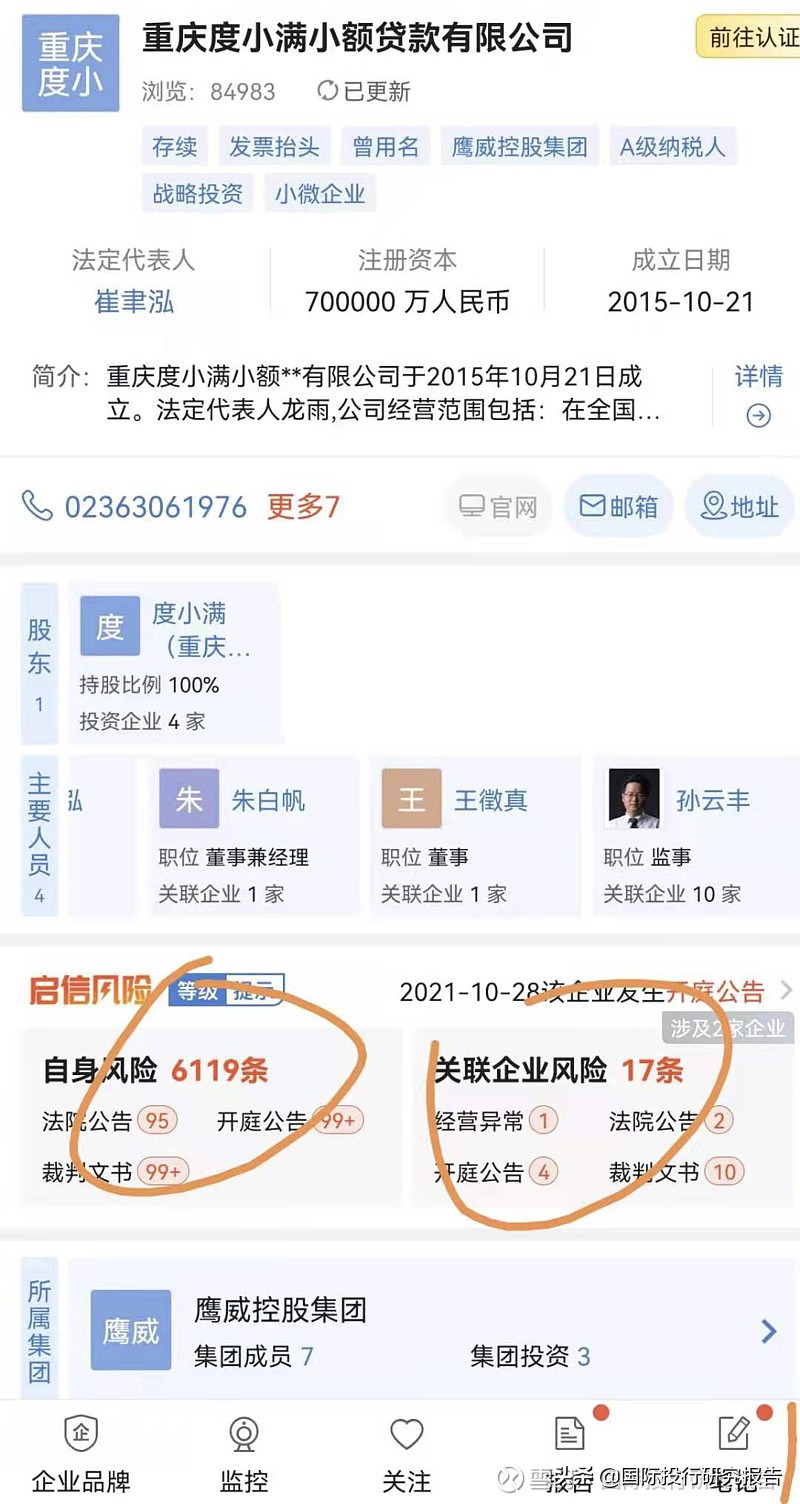Select the 监控 monitoring camera icon
This screenshot has height=1504, width=800.
click(x=242, y=1434)
